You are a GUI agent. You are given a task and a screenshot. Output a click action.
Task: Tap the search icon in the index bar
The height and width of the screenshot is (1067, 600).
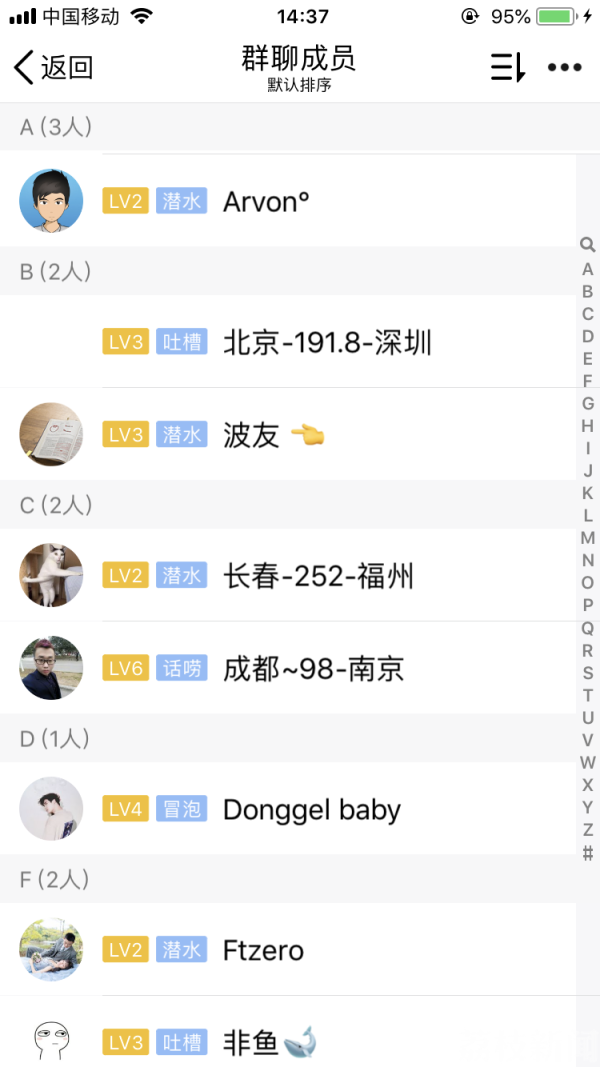pyautogui.click(x=588, y=245)
